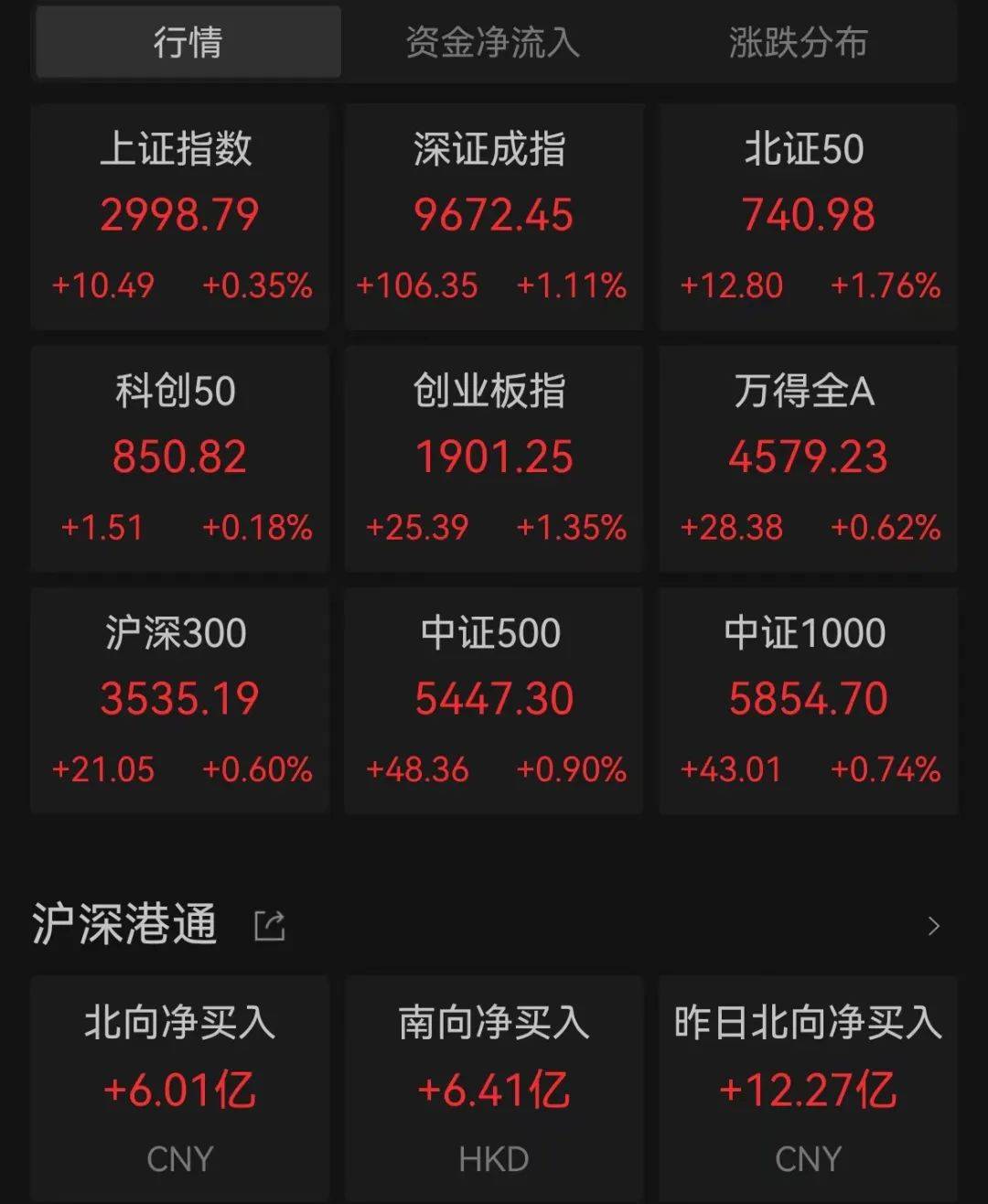Tap the 万得全A index card

click(x=807, y=458)
